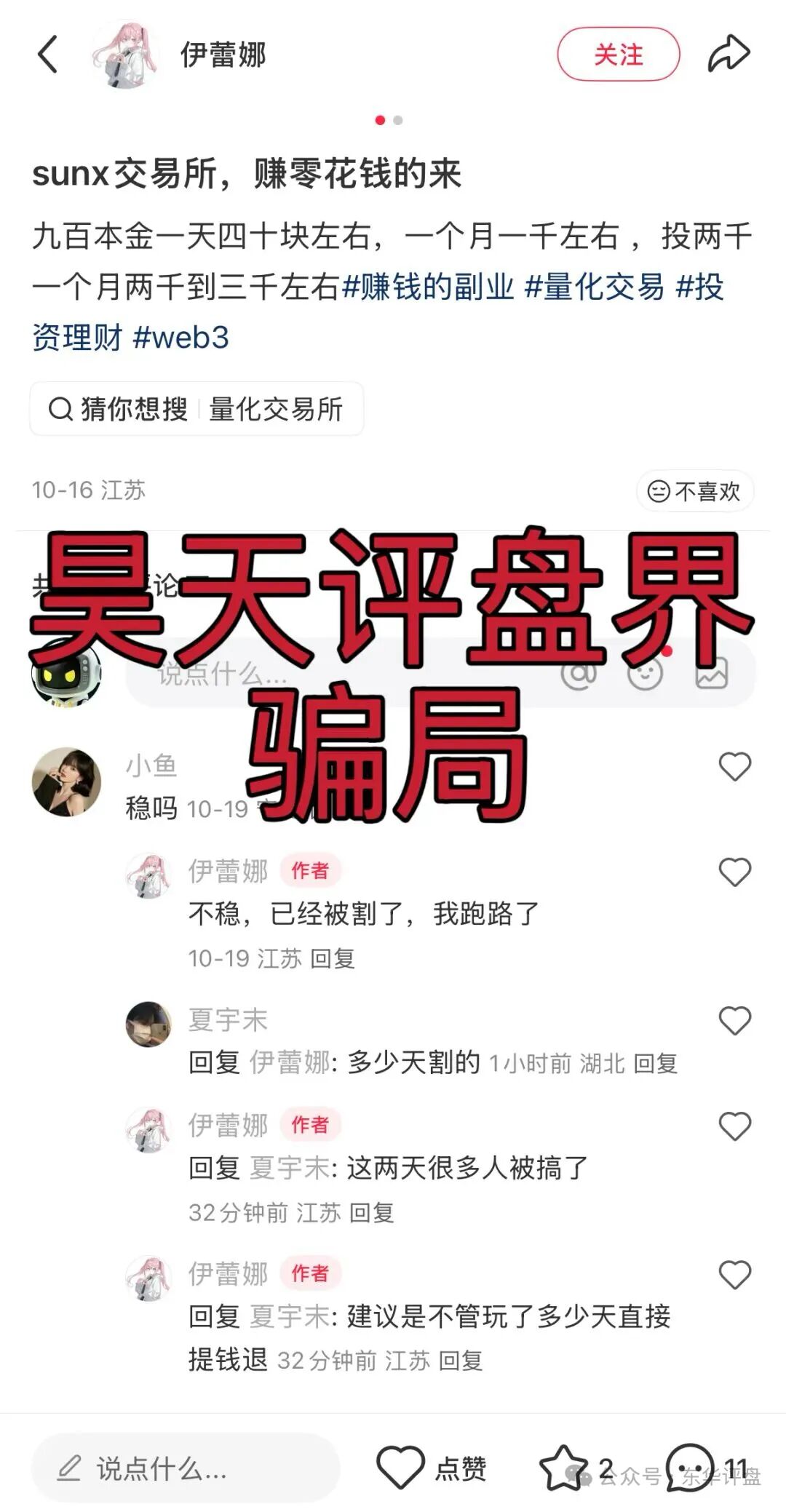Image resolution: width=786 pixels, height=1512 pixels.
Task: Open 夏宇末's profile avatar
Action: click(x=148, y=1024)
